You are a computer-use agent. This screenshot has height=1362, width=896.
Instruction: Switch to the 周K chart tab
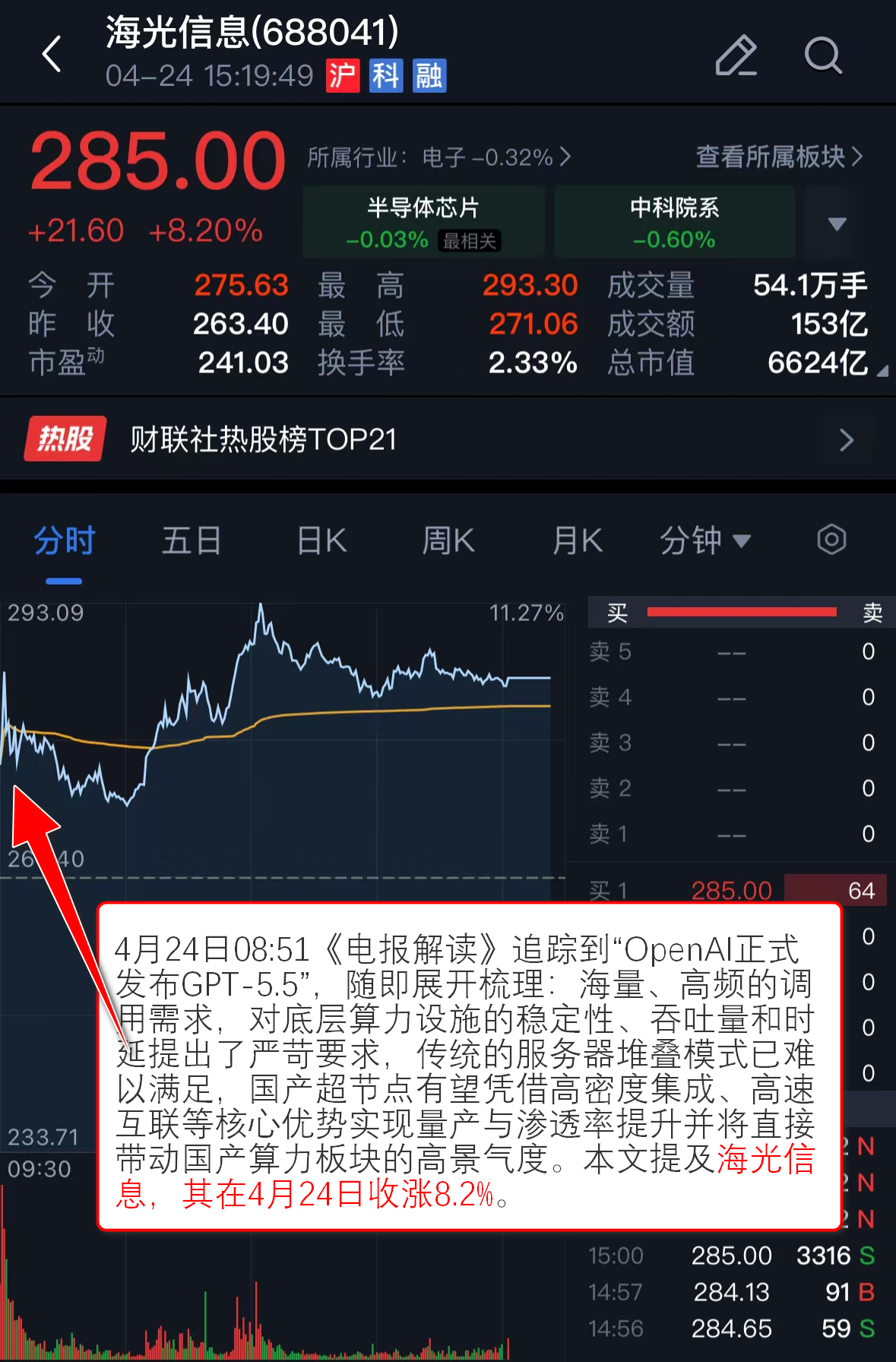coord(448,541)
